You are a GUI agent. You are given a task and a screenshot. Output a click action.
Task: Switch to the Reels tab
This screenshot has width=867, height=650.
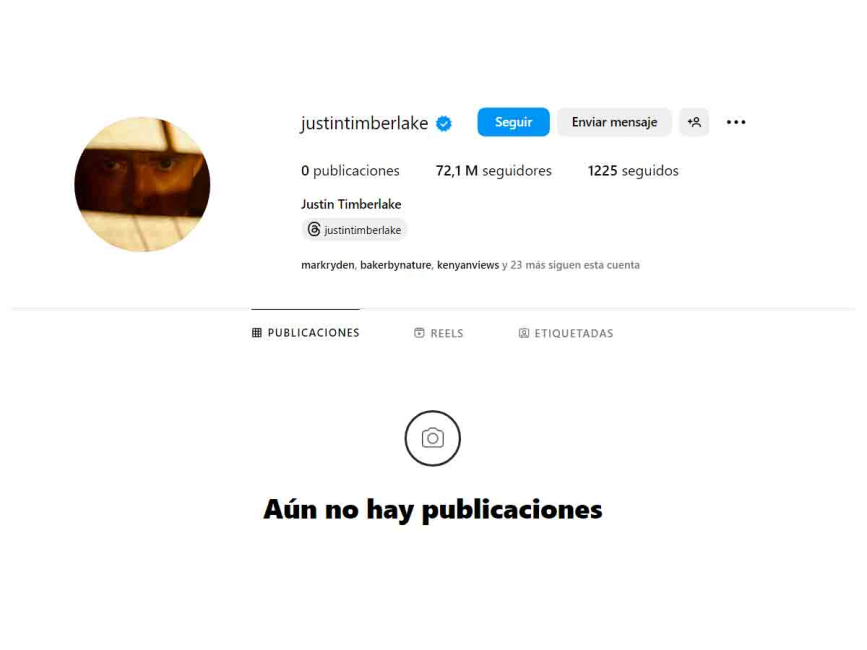click(x=439, y=333)
